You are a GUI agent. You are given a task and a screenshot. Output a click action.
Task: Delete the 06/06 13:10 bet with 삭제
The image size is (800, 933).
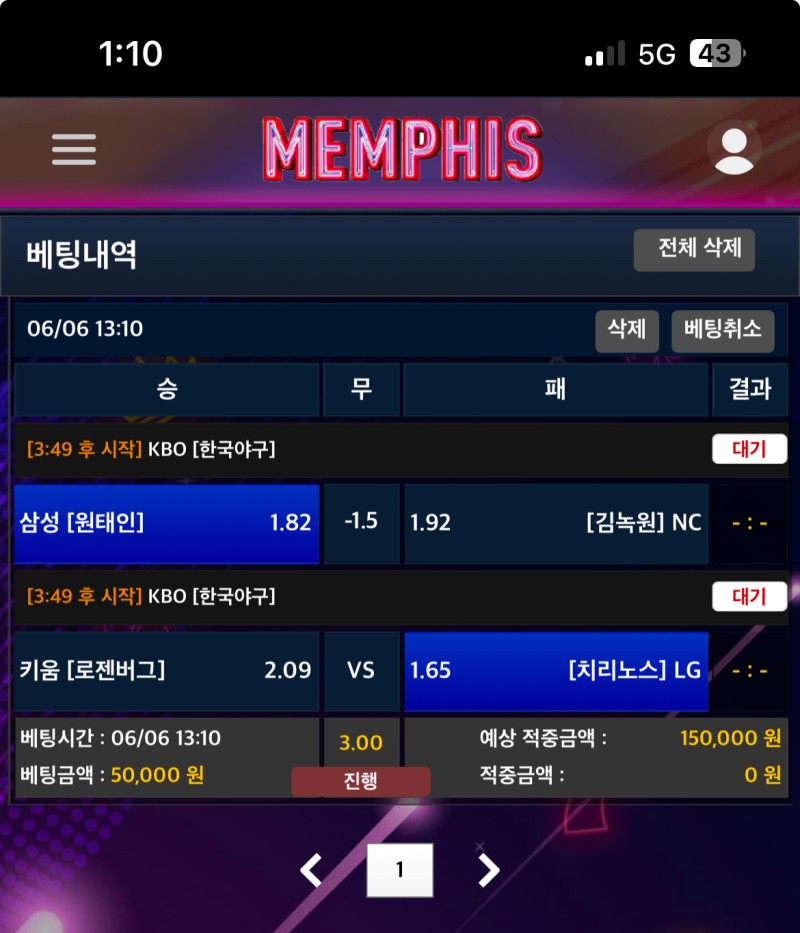[x=627, y=329]
